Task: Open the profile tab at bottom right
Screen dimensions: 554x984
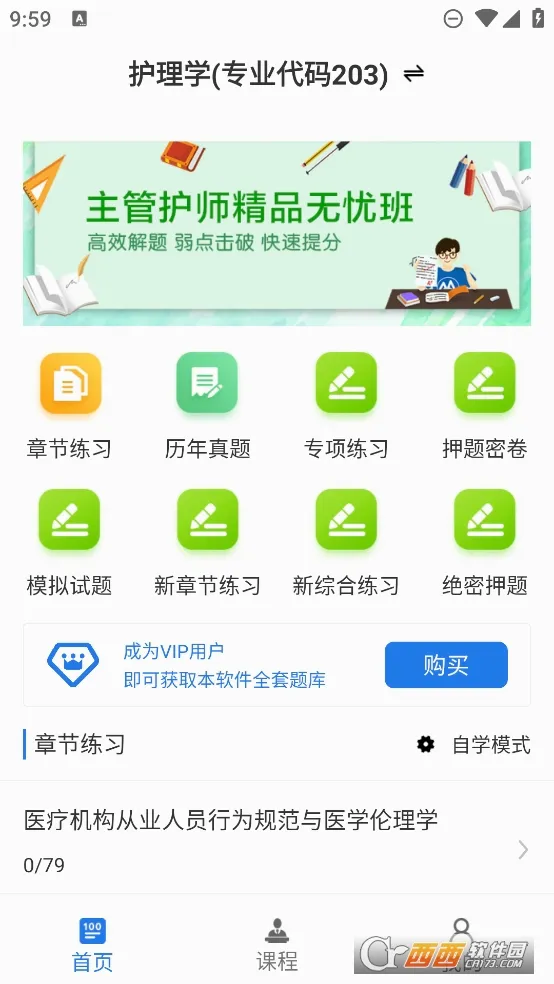Action: (x=461, y=944)
